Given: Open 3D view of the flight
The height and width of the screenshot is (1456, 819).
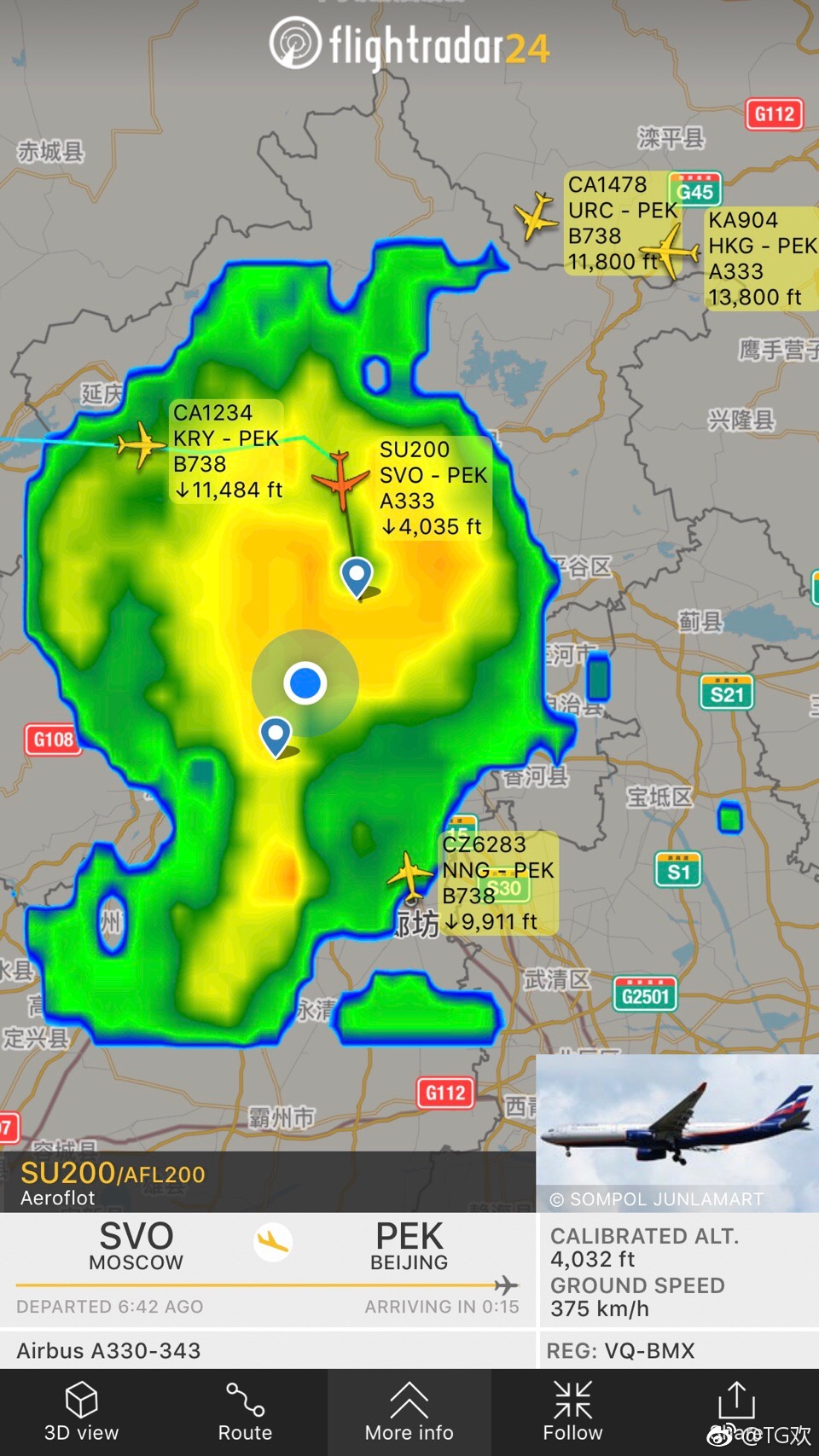Looking at the screenshot, I should coord(81,1412).
